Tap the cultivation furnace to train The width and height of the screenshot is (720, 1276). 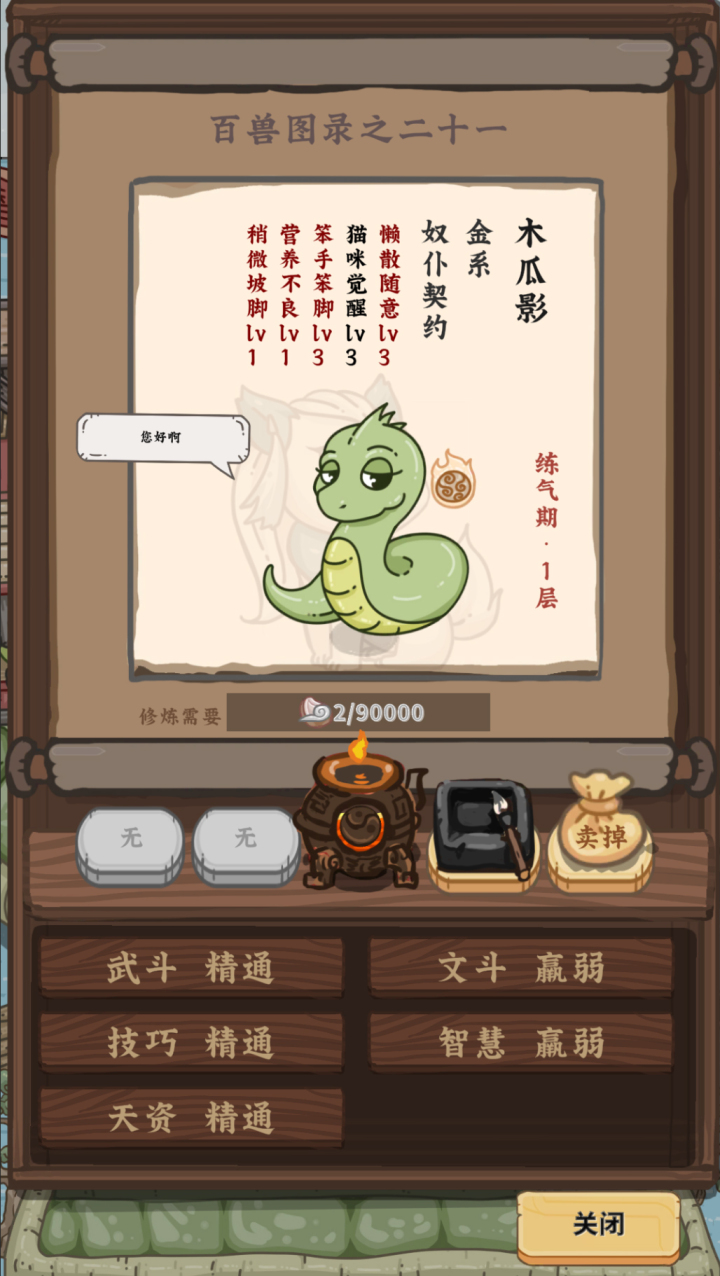tap(358, 822)
